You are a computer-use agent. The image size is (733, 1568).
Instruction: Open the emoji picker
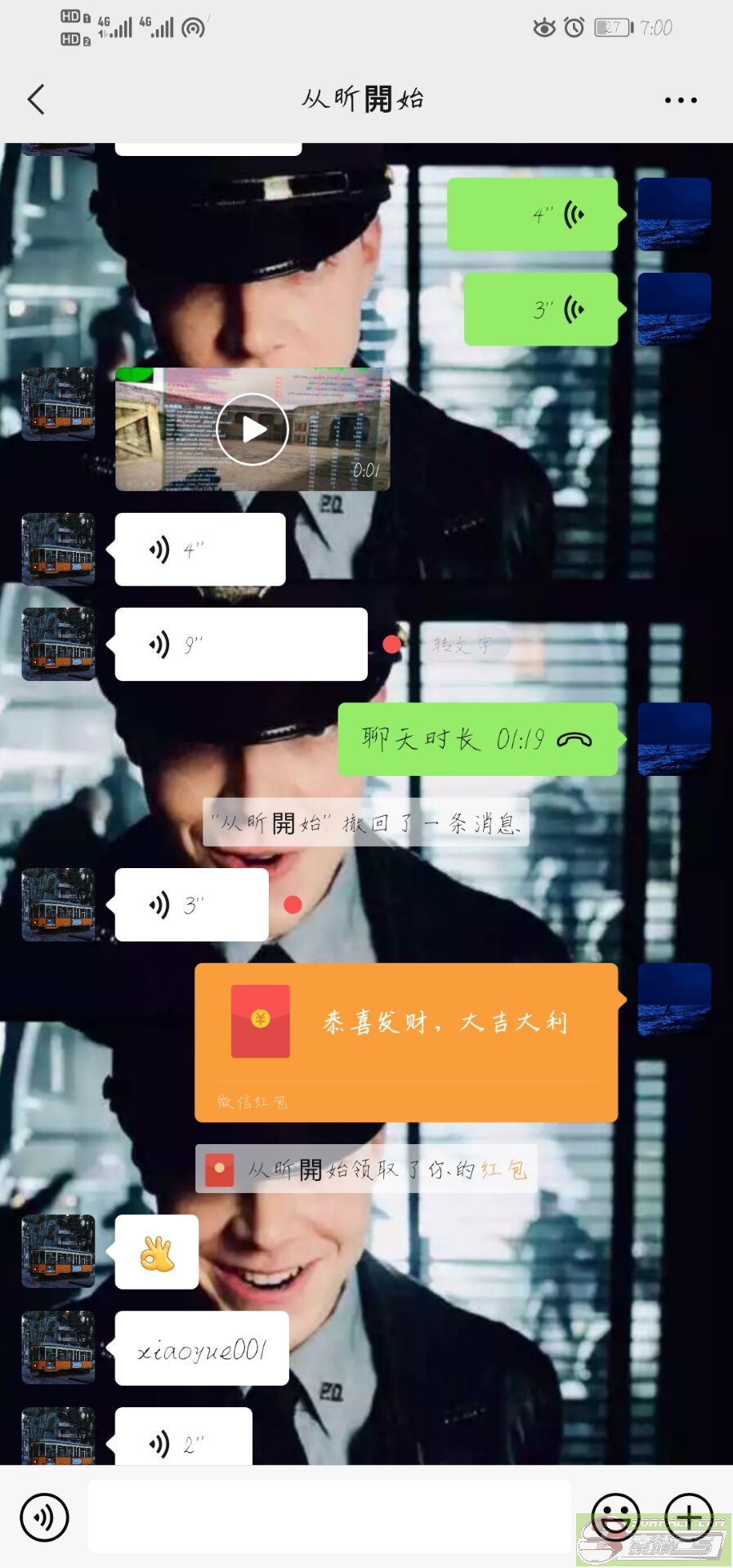tap(615, 1517)
